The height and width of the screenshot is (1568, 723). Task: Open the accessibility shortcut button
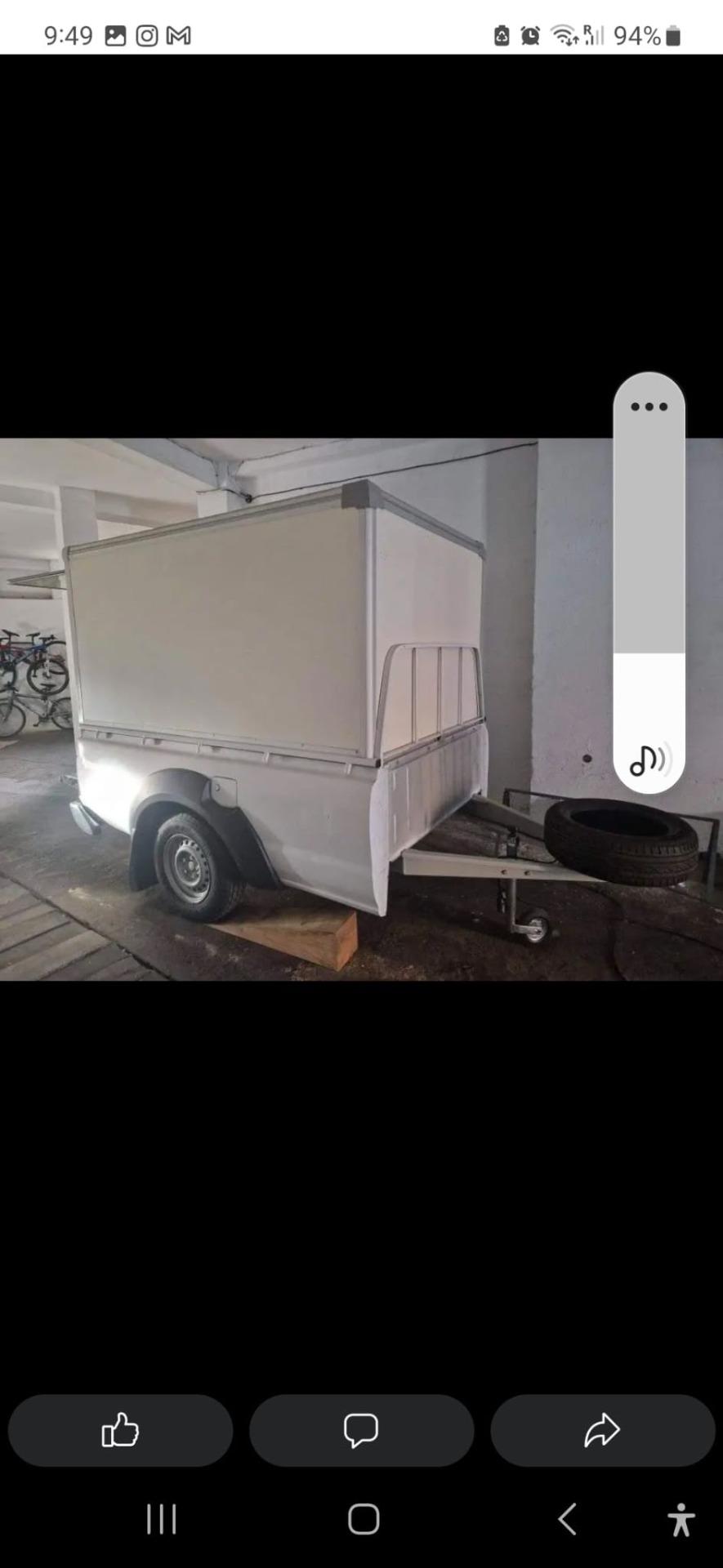681,1520
